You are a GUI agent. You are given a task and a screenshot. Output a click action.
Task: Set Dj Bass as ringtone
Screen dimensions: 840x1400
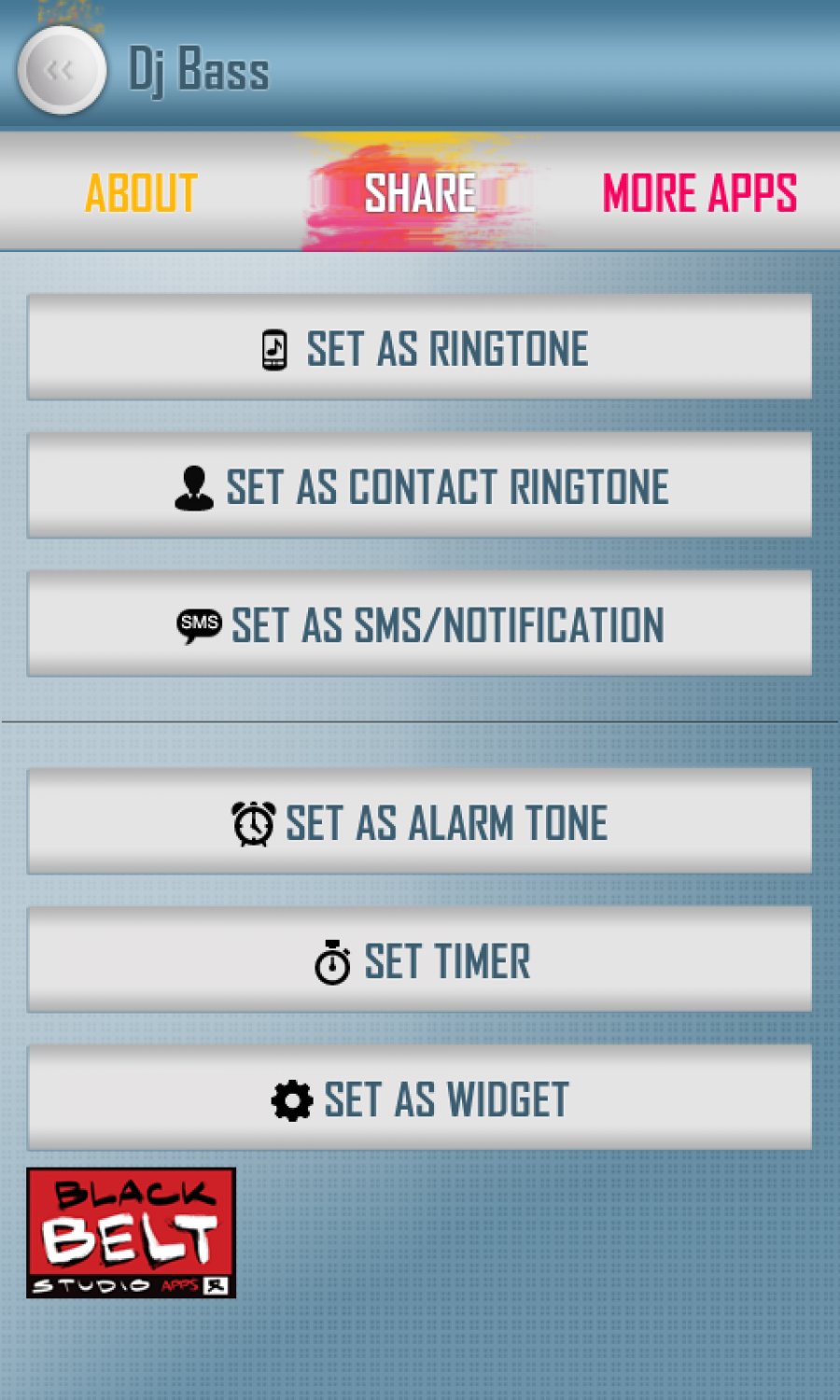[420, 348]
